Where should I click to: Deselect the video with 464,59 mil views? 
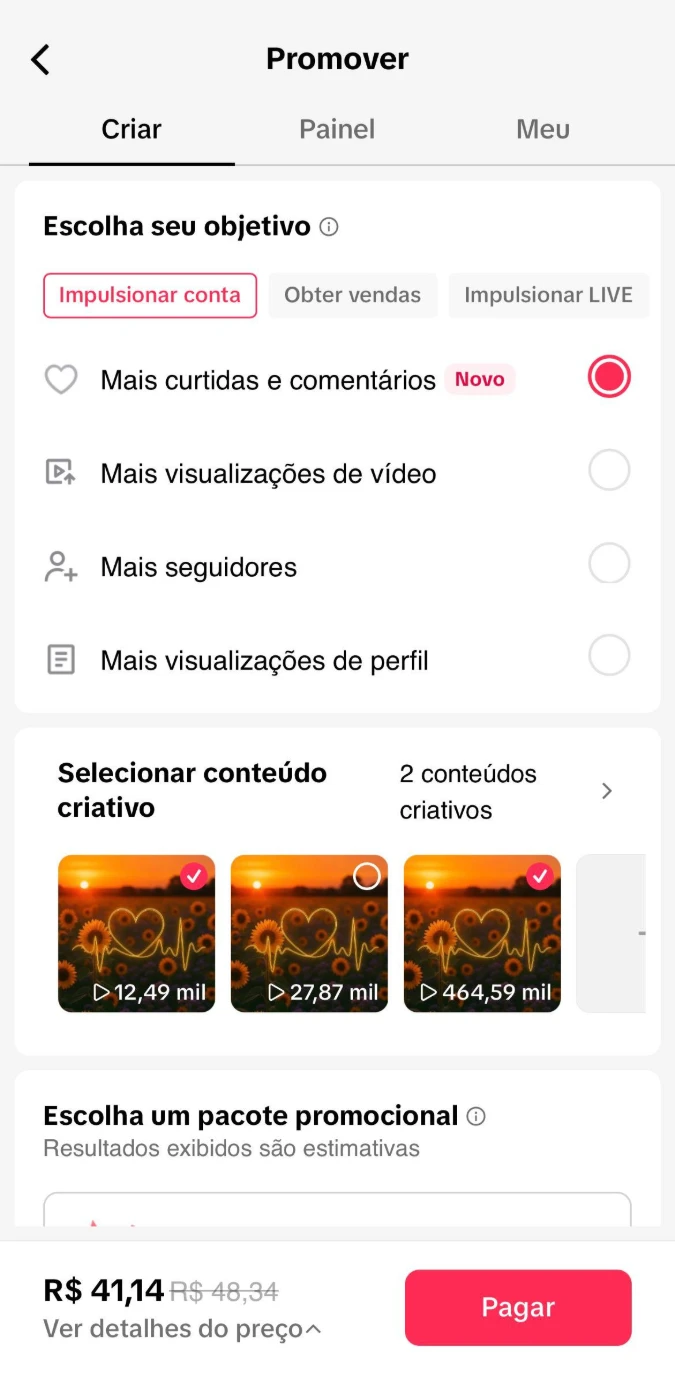540,877
